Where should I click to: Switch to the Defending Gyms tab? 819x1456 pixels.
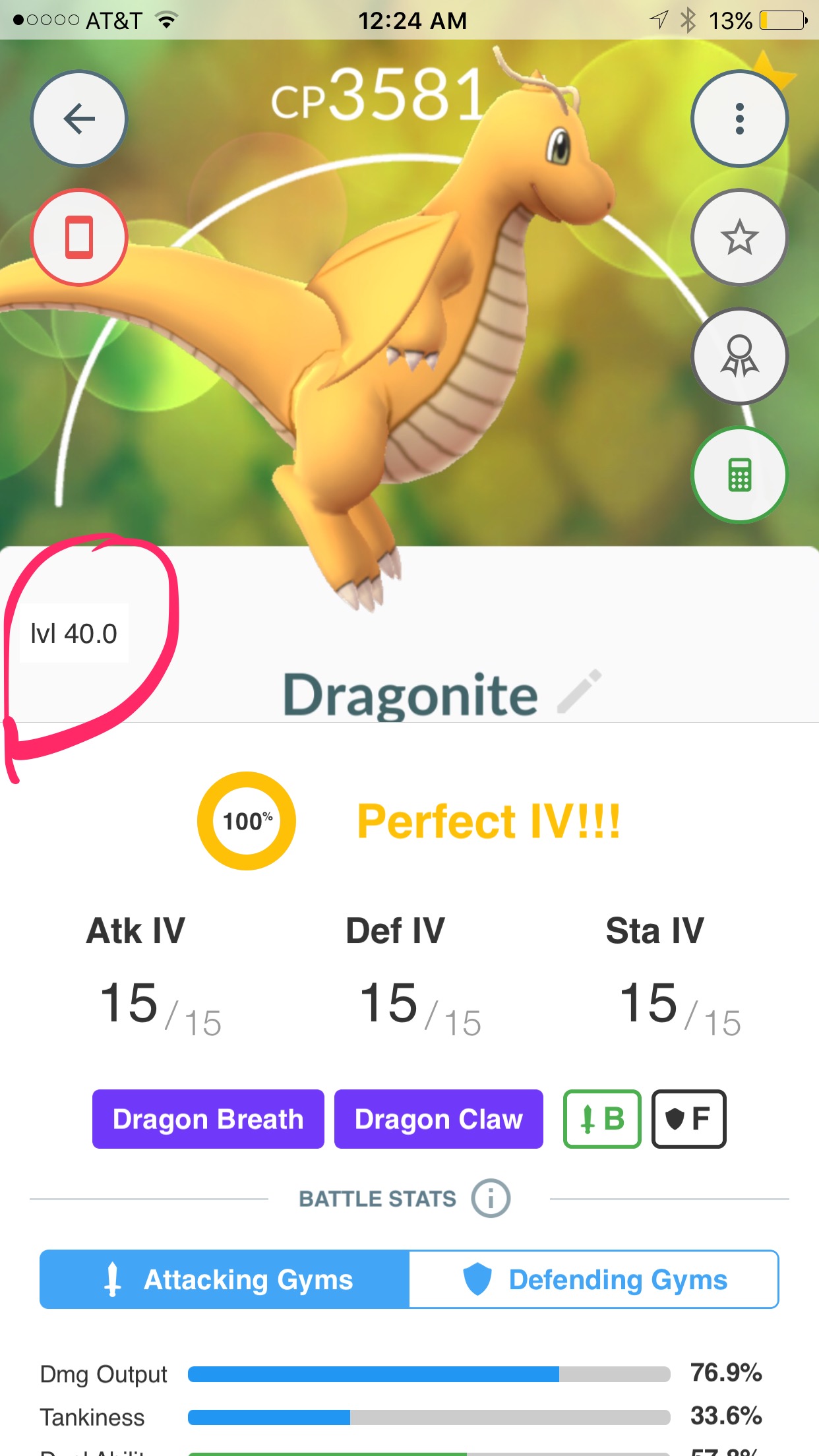pyautogui.click(x=594, y=1279)
